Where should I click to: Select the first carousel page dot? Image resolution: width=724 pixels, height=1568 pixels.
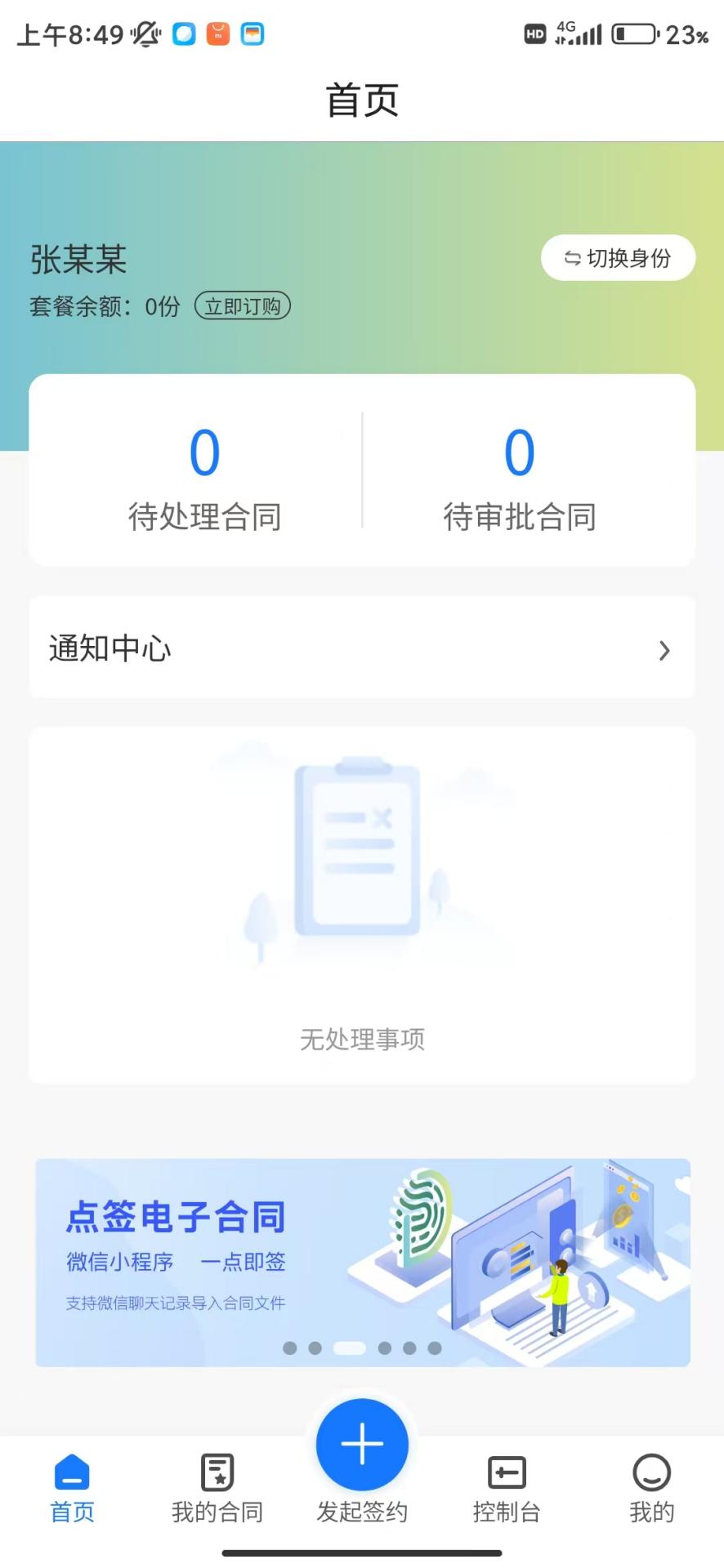(290, 1348)
